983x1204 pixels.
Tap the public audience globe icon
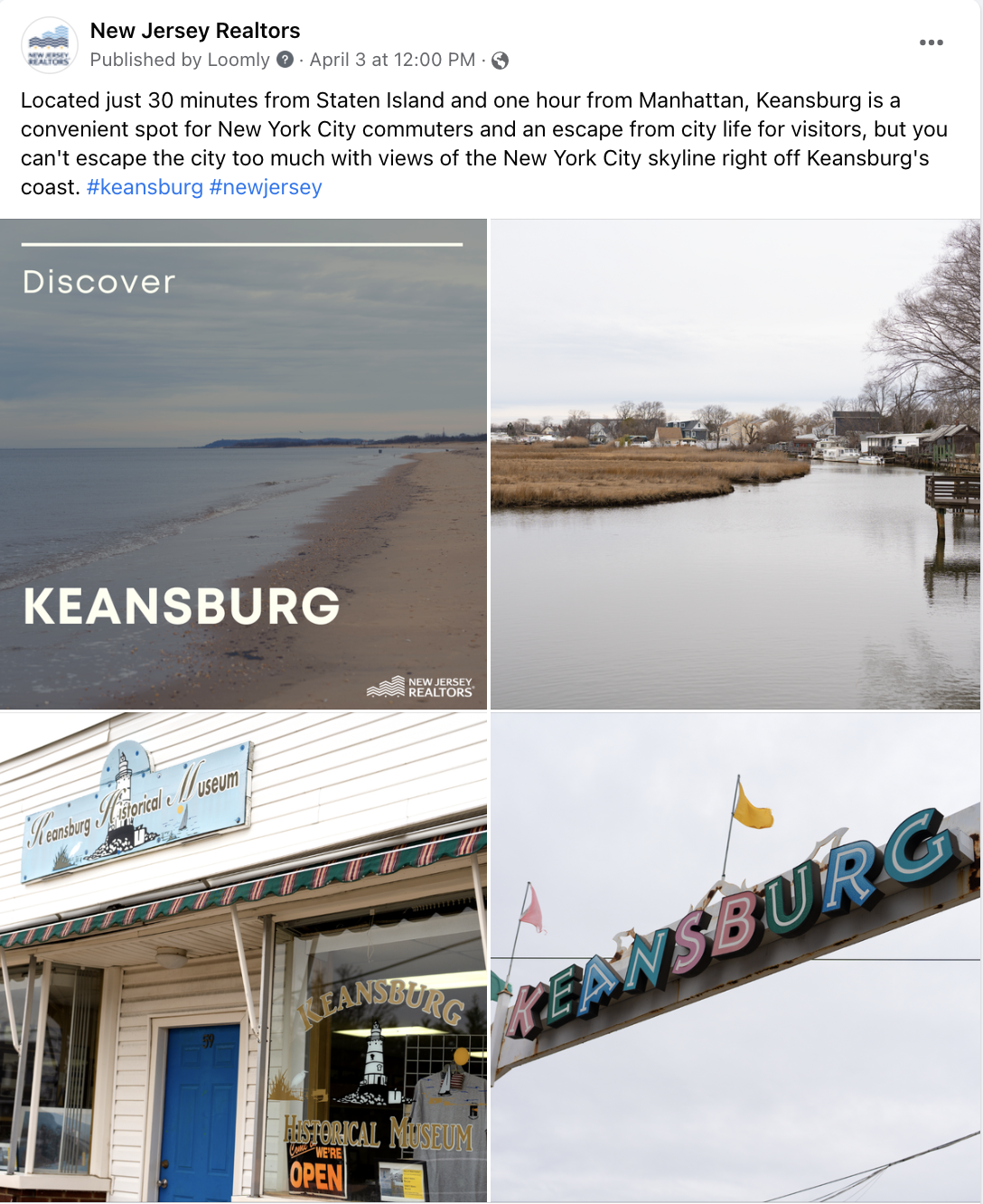click(500, 61)
